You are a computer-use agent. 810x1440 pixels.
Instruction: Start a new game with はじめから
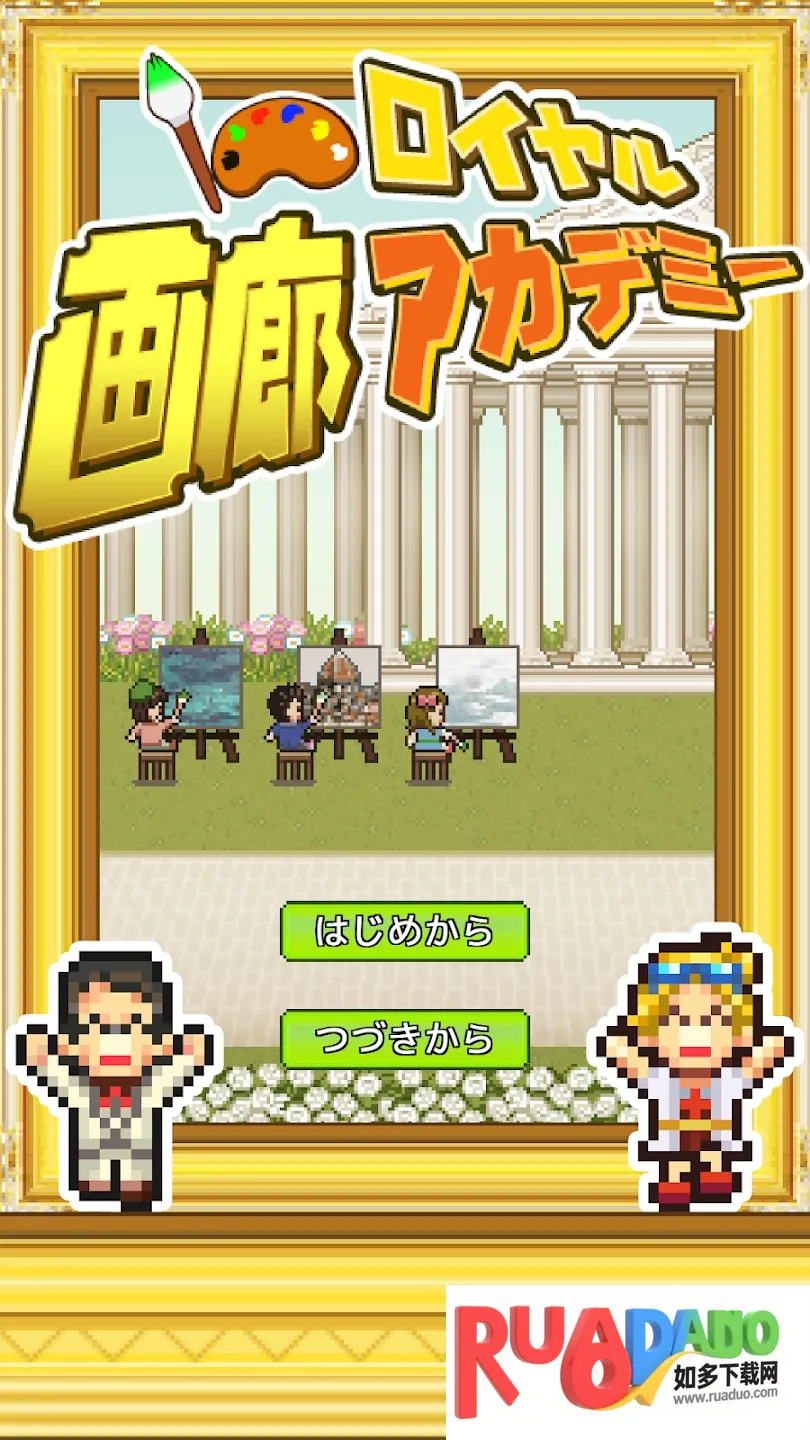(404, 931)
